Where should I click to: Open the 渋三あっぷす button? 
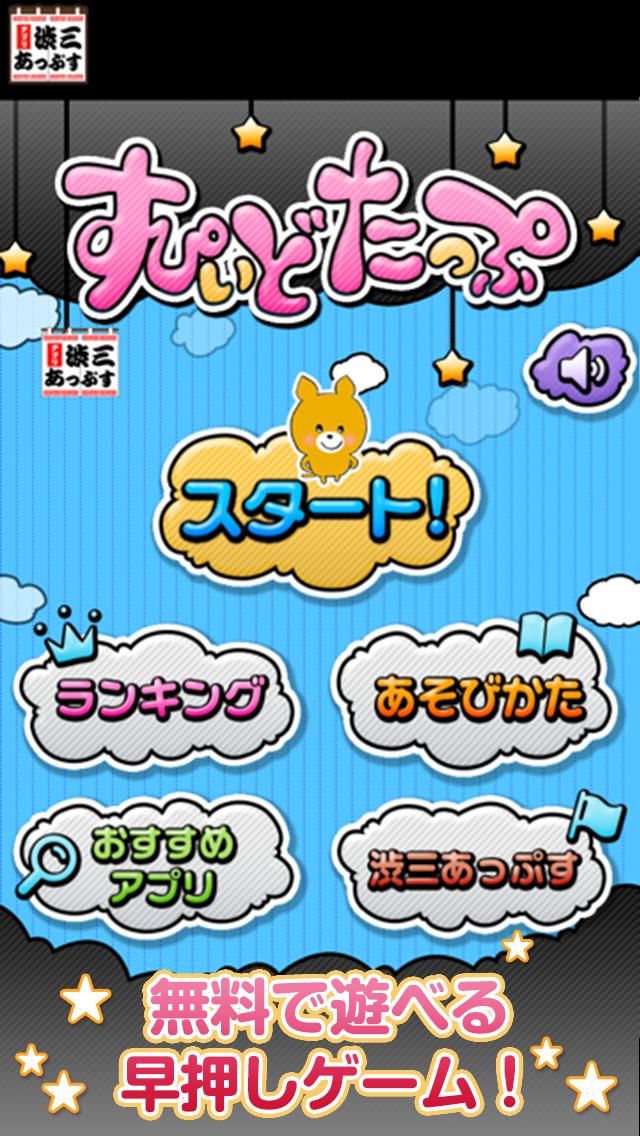click(472, 868)
